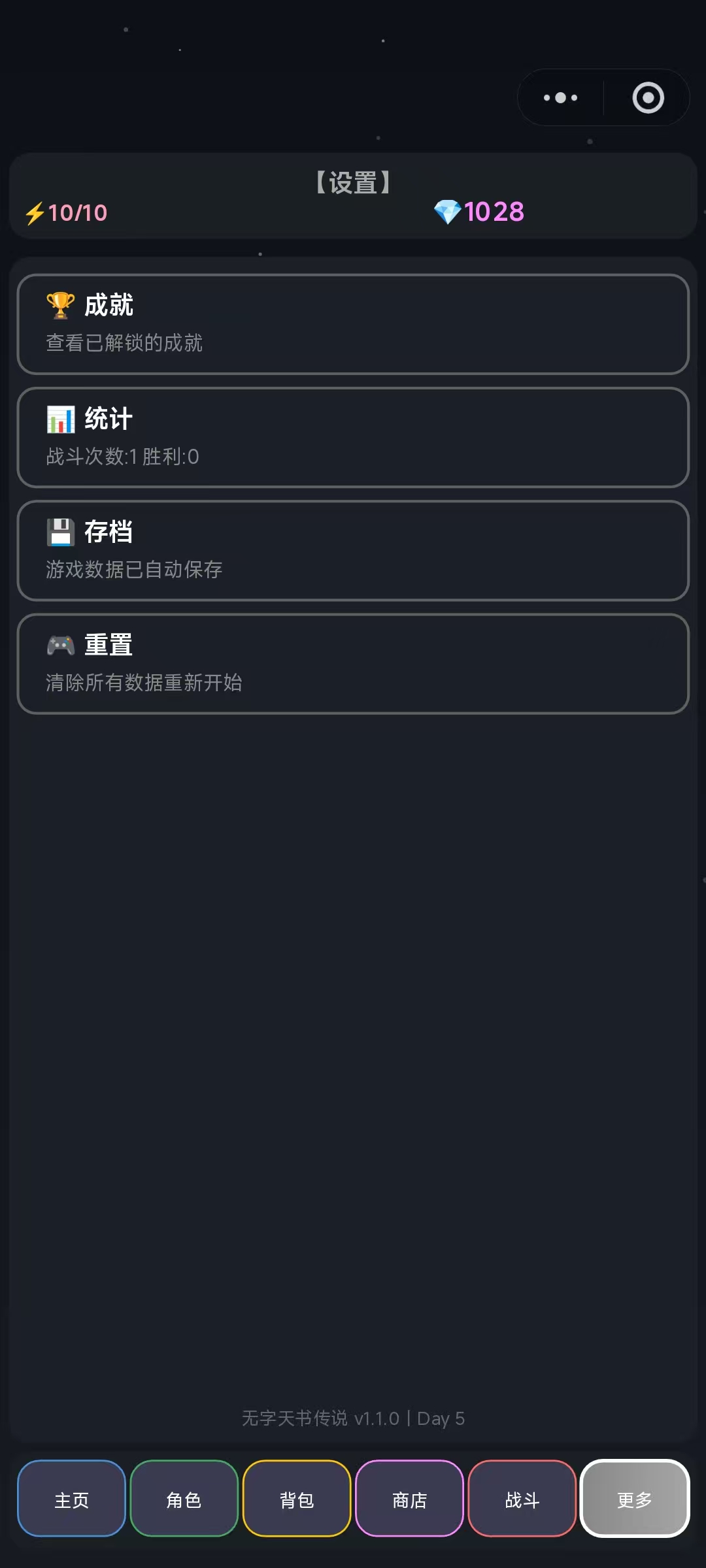Visit the 商店 shop tab
This screenshot has width=706, height=1568.
409,1499
